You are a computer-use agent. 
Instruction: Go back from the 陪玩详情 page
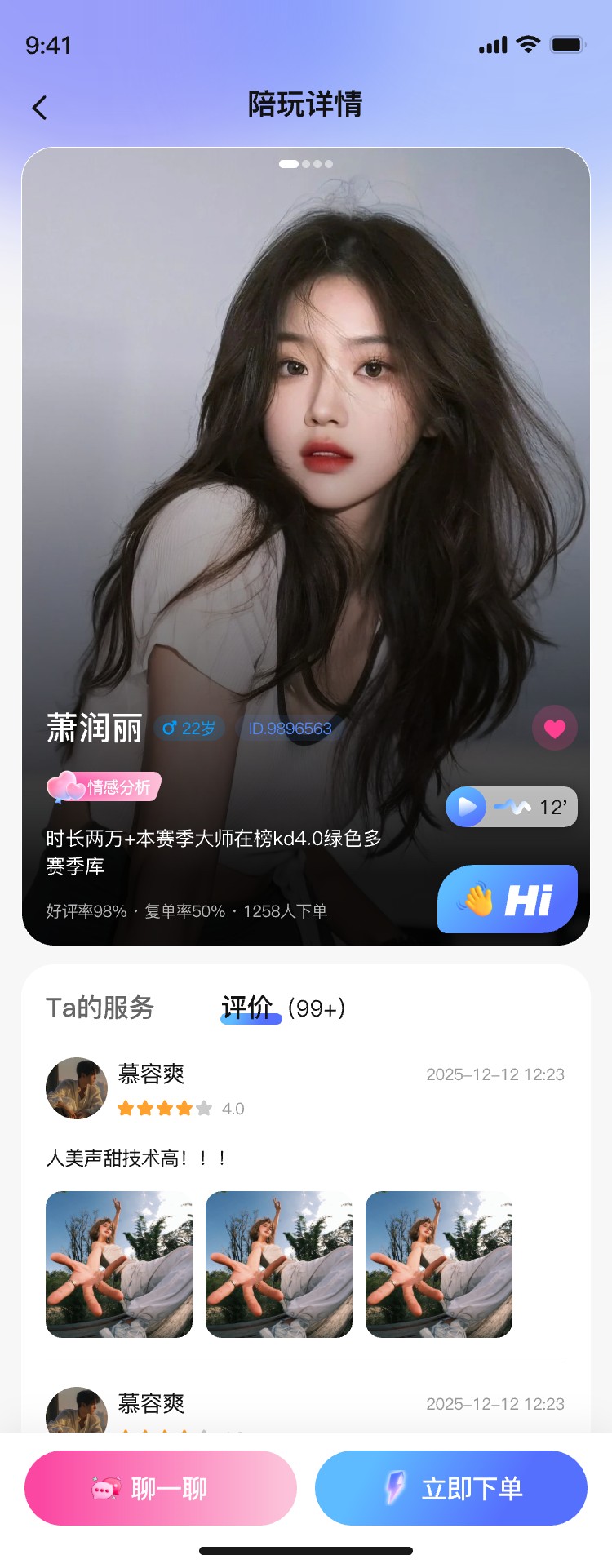pos(39,108)
